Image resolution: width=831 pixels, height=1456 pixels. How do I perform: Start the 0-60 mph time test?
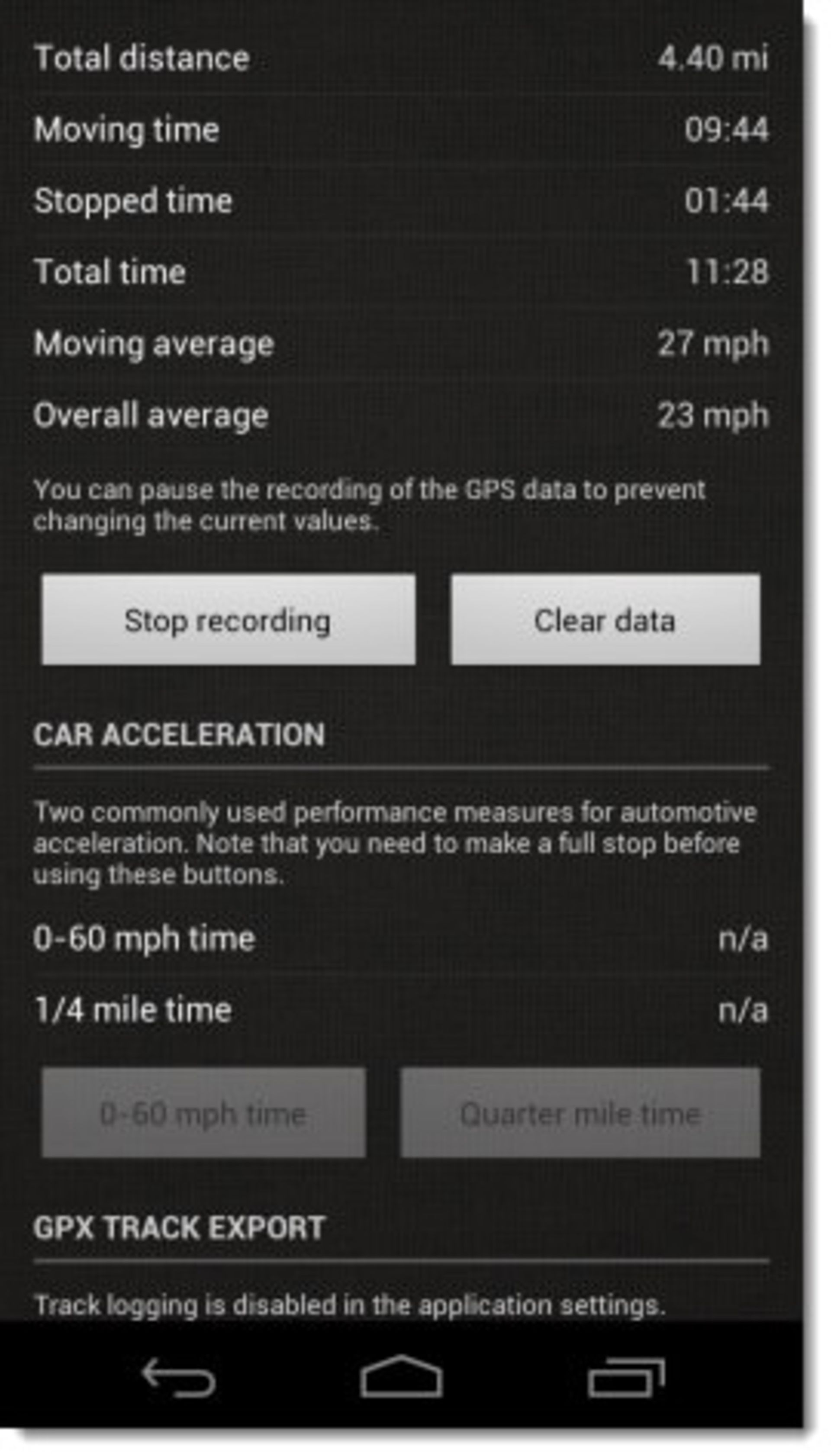(203, 1114)
